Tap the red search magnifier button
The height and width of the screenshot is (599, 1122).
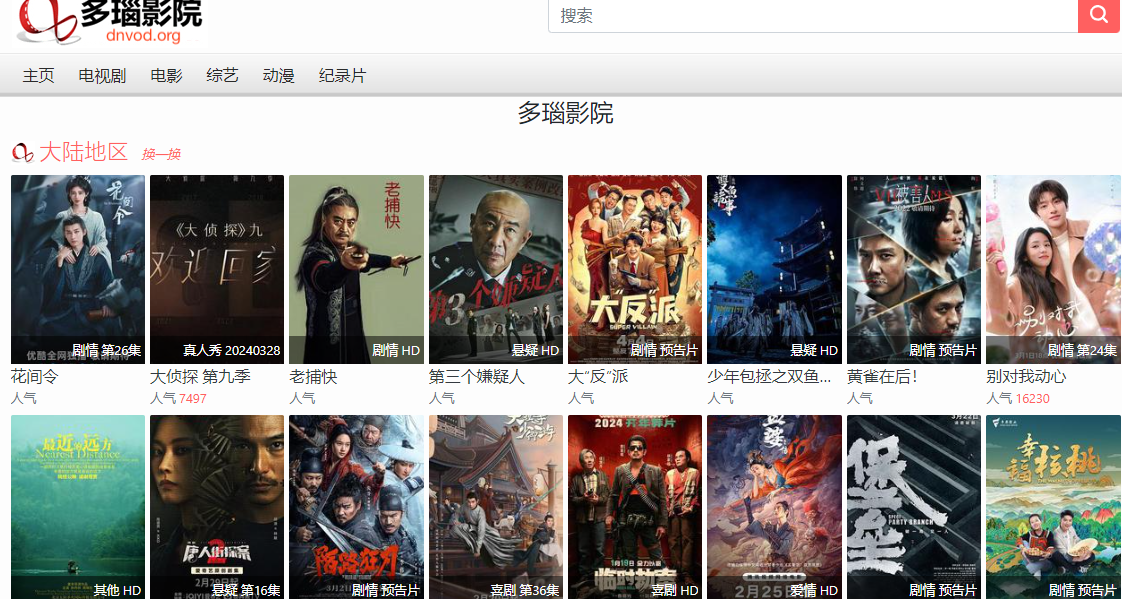pos(1099,16)
